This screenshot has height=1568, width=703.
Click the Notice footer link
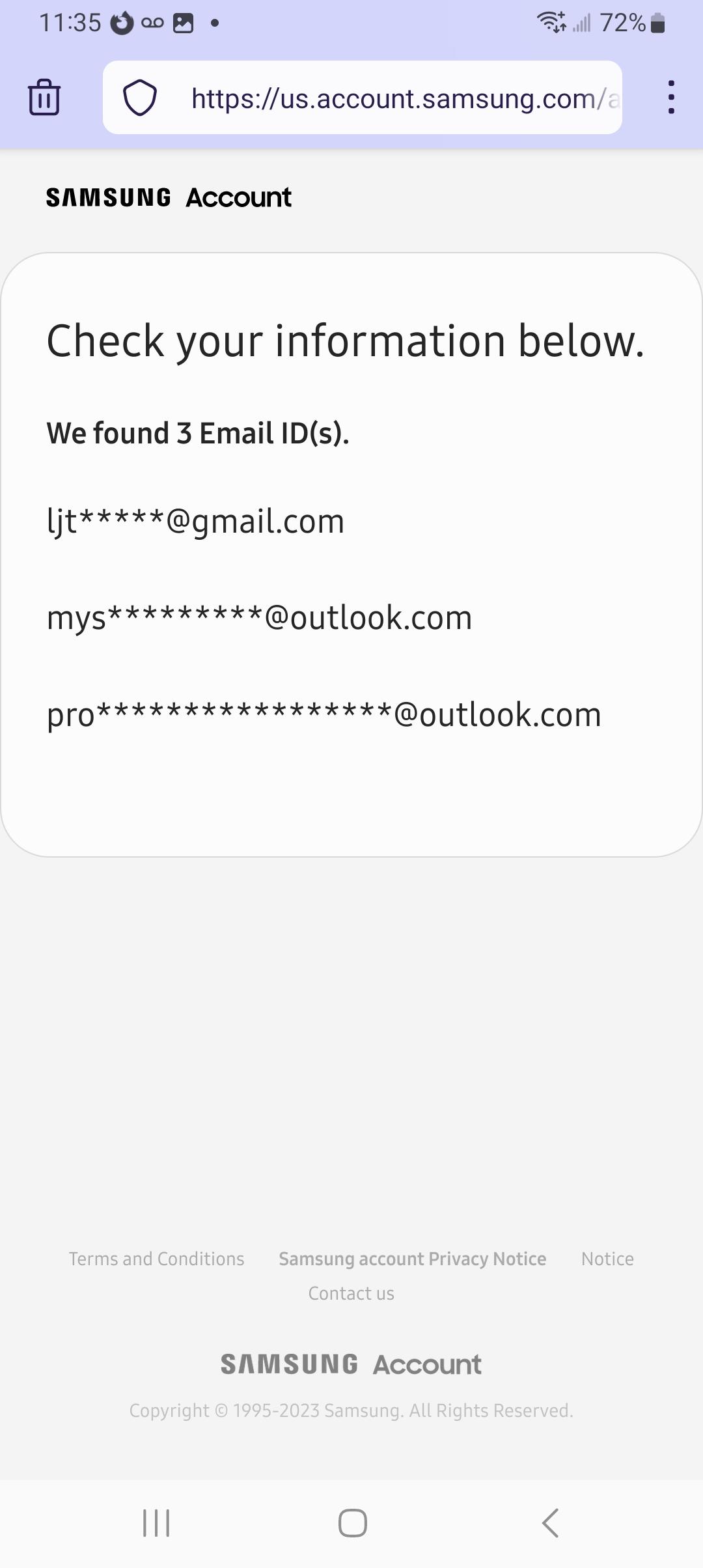point(607,1259)
